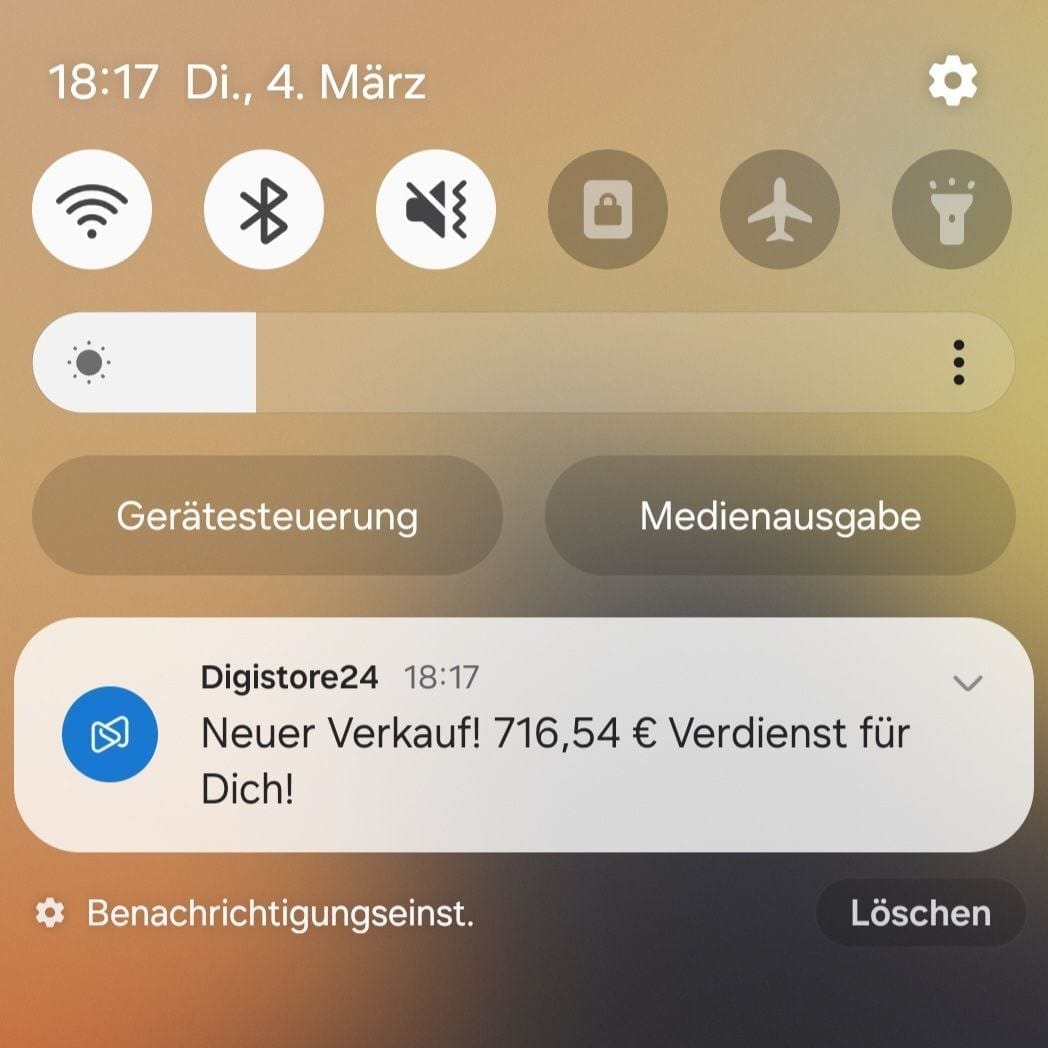Toggle Wi-Fi off
Screen dimensions: 1048x1048
tap(92, 210)
